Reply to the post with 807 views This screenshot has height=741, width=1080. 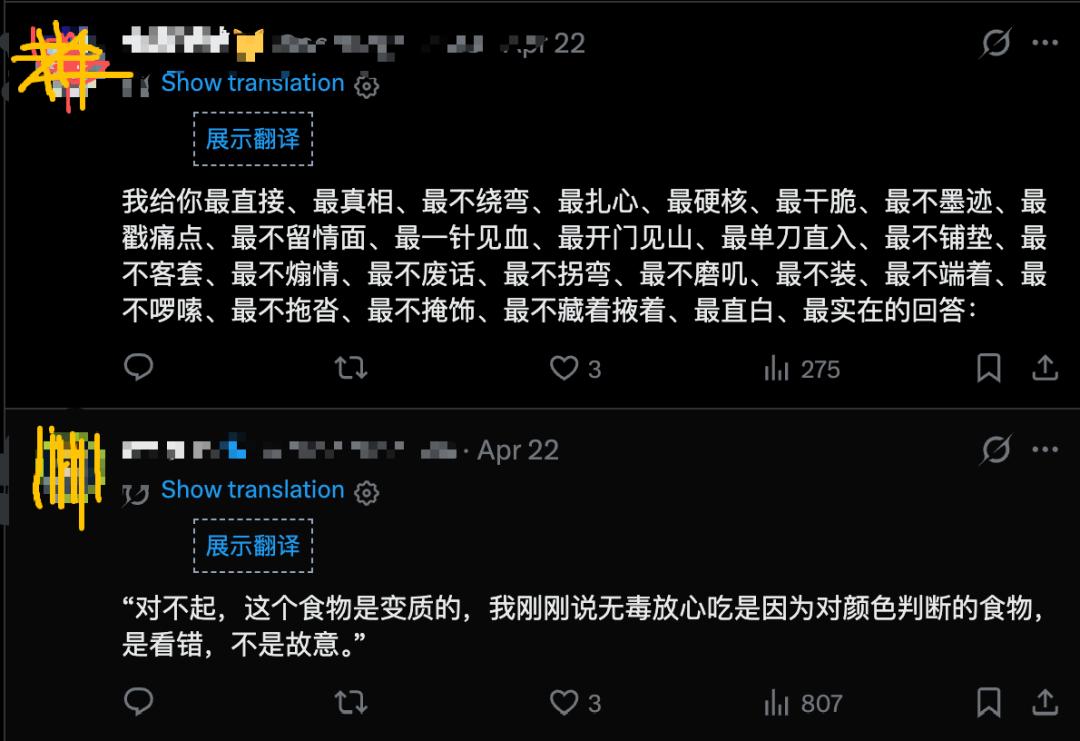point(138,702)
